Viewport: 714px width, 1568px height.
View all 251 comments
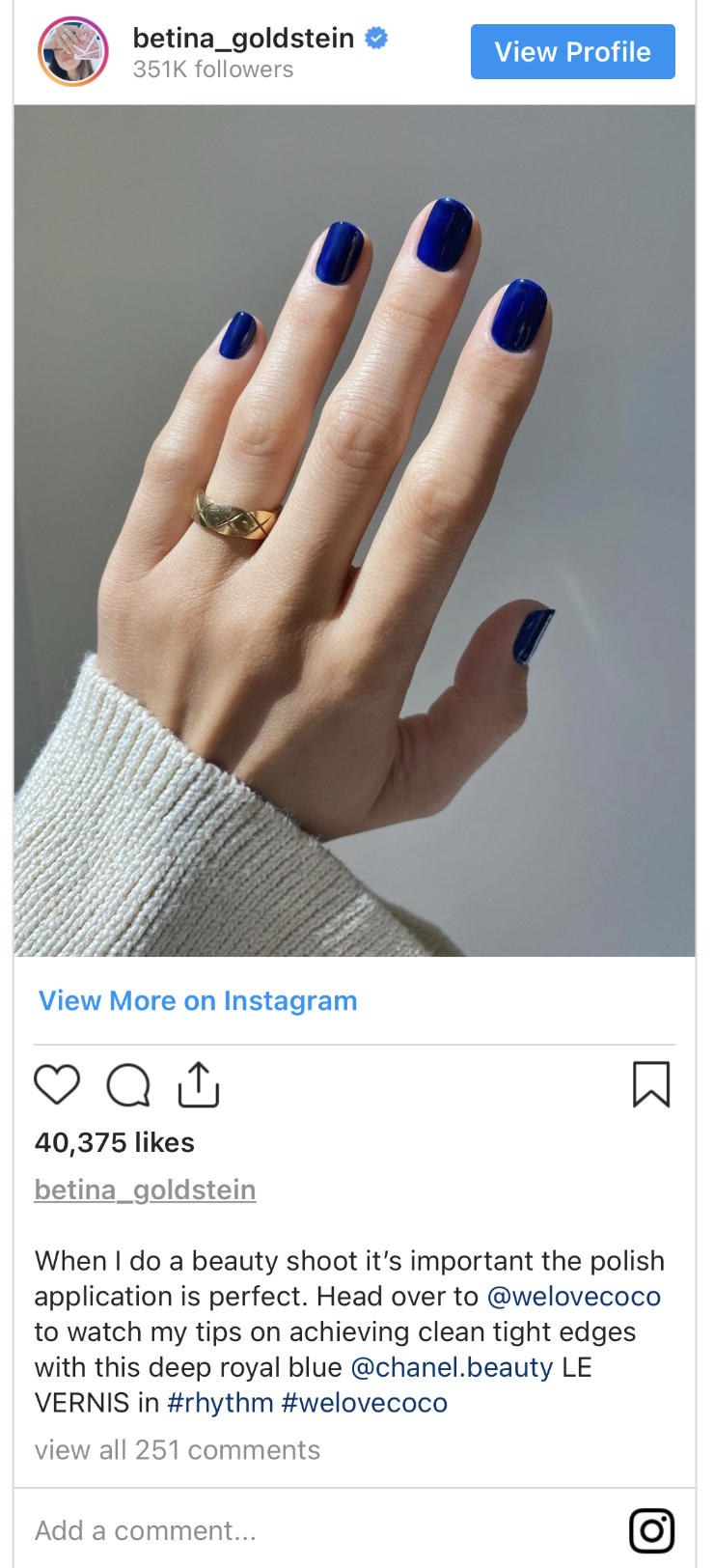click(x=178, y=1450)
